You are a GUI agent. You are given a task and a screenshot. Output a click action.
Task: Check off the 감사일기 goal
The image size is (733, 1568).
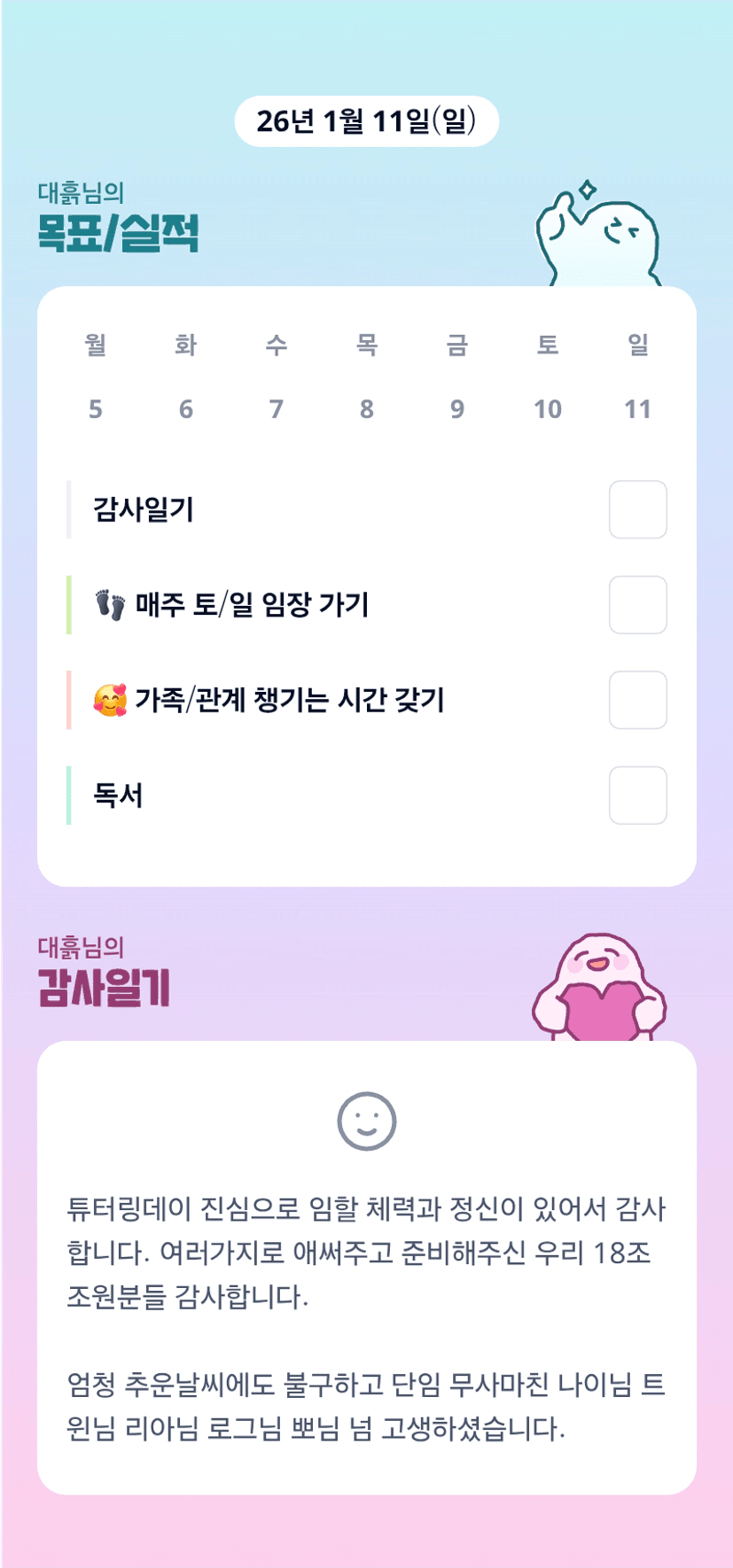pos(637,509)
